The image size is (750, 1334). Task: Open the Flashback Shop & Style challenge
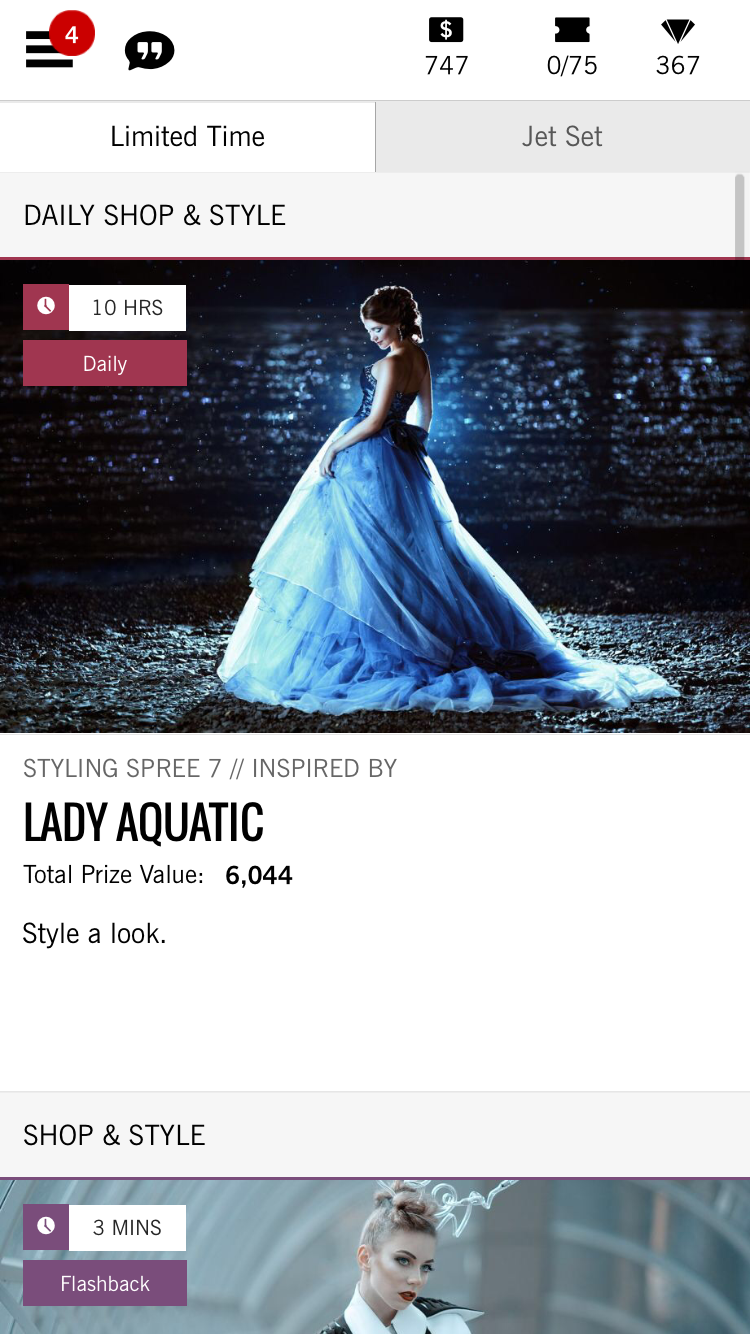374,1260
